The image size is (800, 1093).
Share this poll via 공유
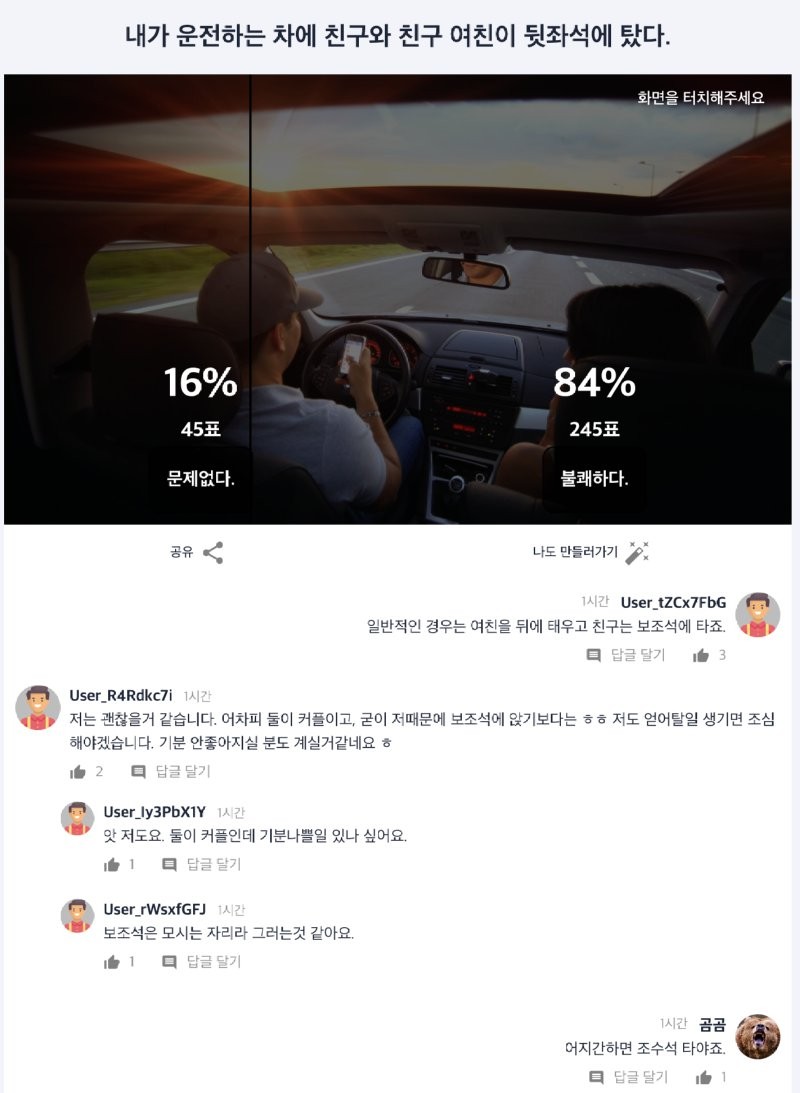tap(197, 552)
